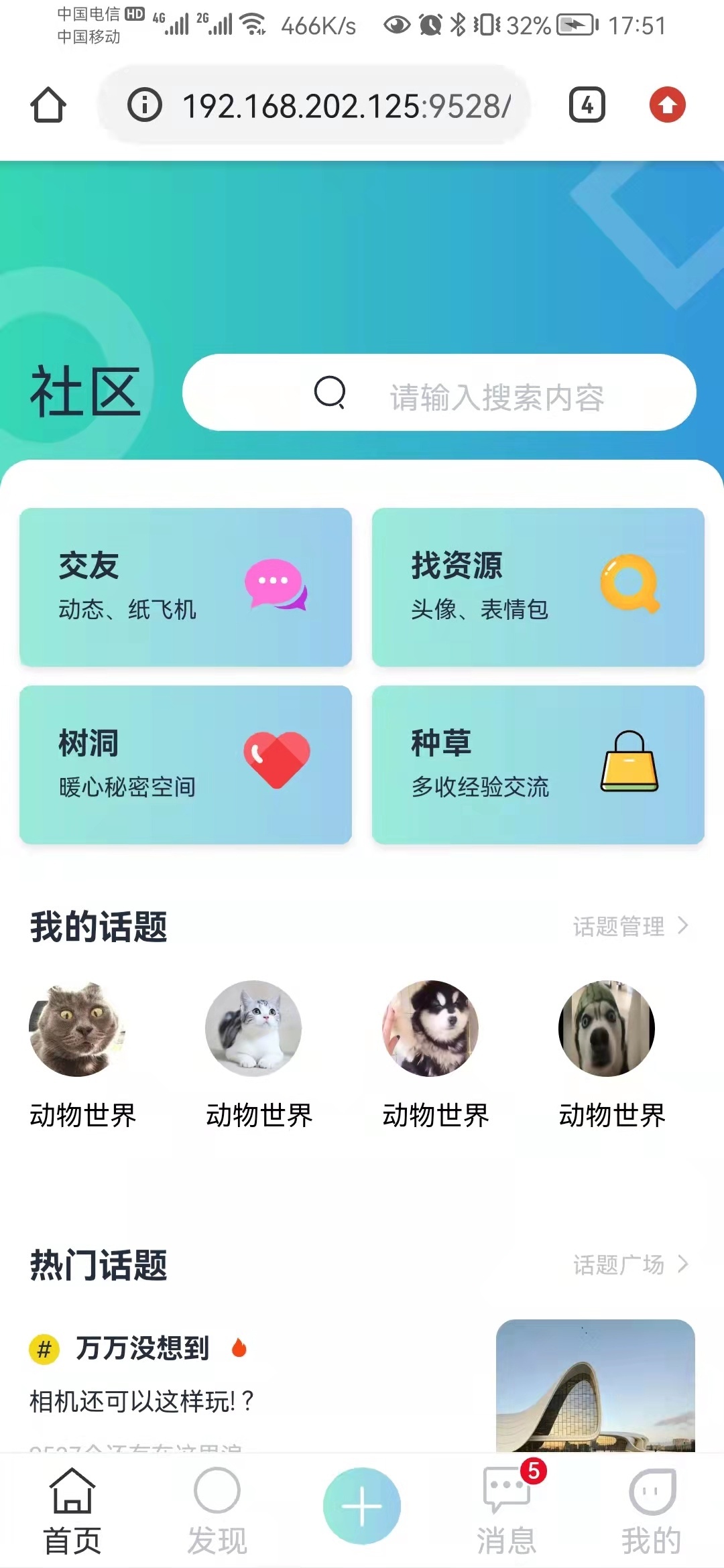Viewport: 724px width, 1568px height.
Task: Open the browser tab switcher showing 4
Action: click(x=587, y=105)
